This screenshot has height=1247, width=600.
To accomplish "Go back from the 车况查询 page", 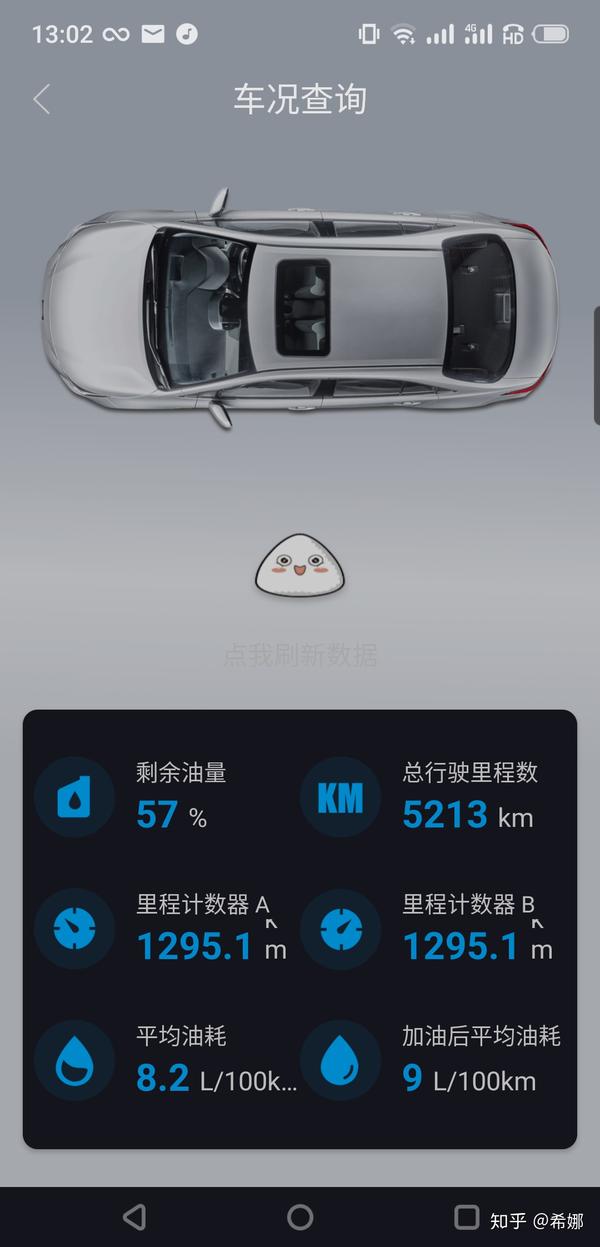I will point(41,99).
